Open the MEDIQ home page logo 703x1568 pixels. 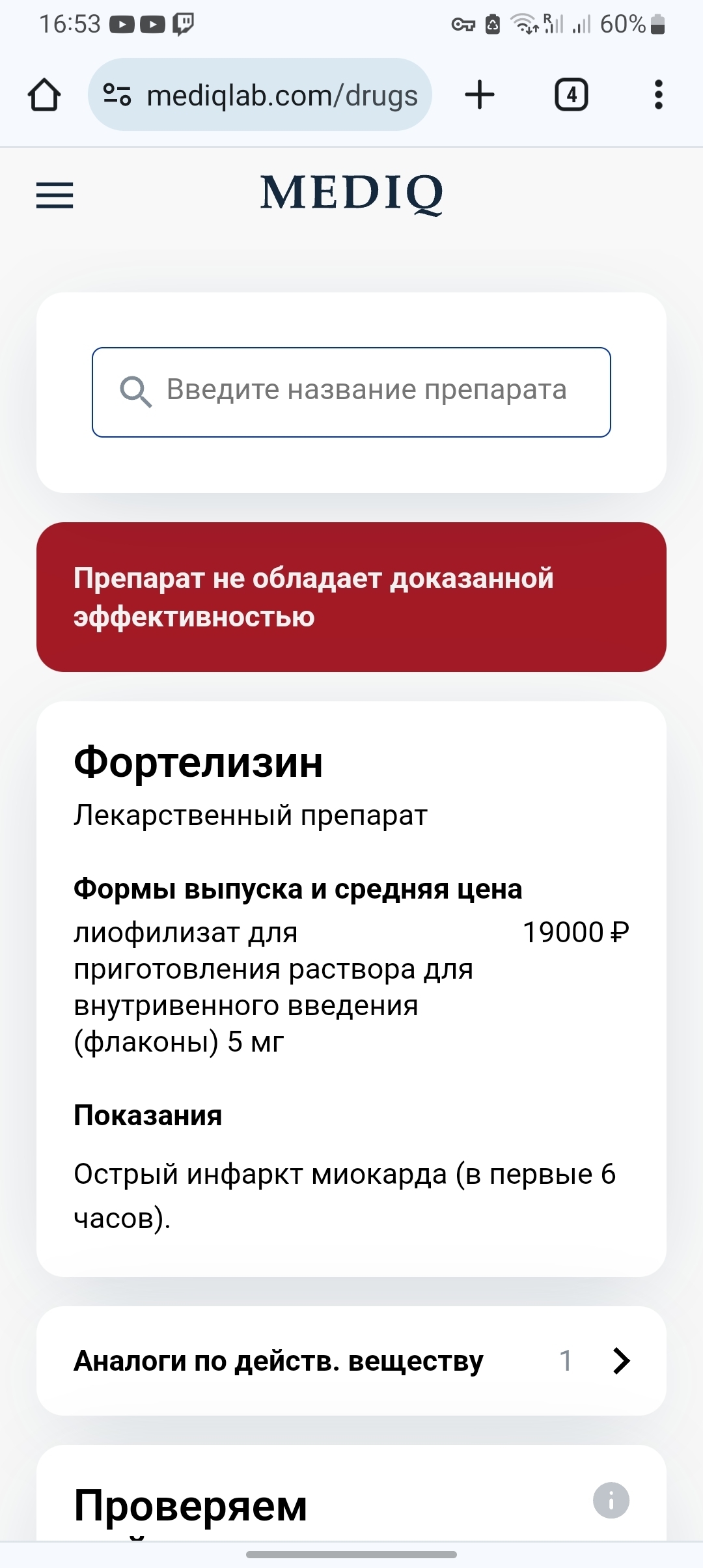(351, 193)
